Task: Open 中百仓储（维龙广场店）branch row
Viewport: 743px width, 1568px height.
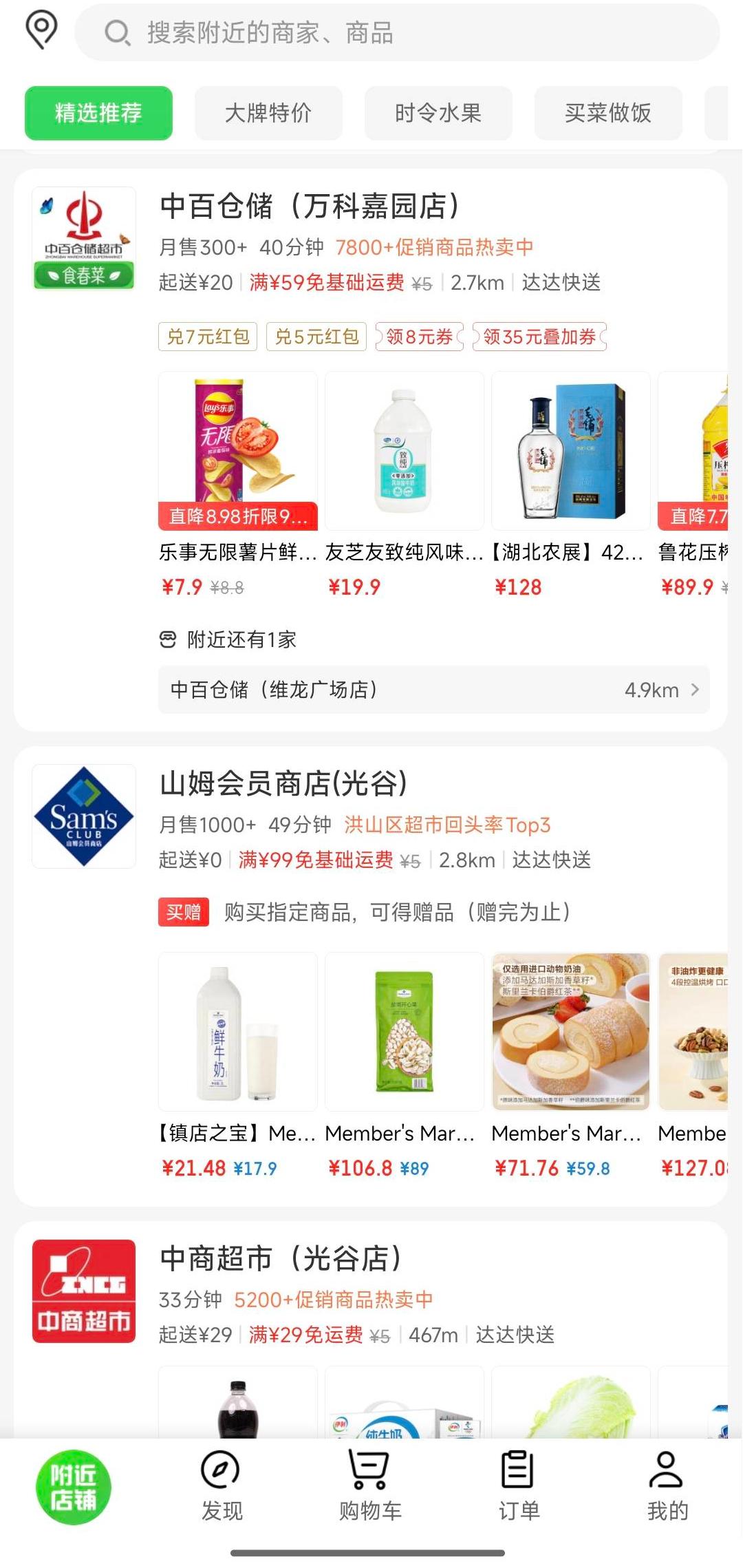Action: (433, 690)
